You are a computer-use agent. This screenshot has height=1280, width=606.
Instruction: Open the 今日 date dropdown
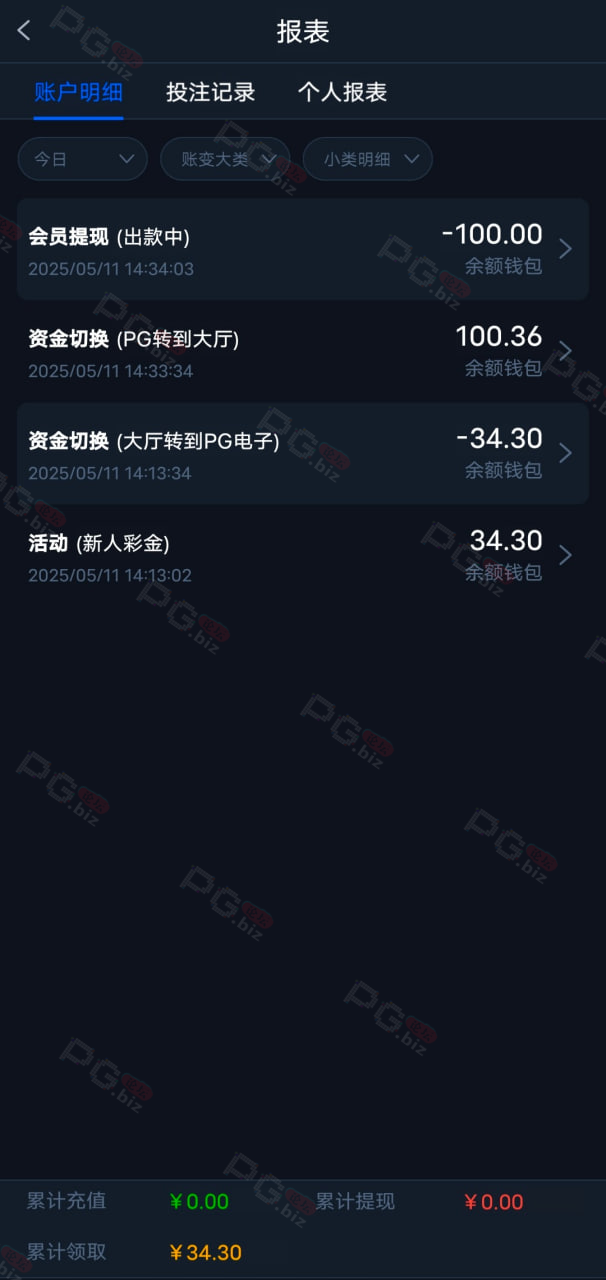pos(83,159)
